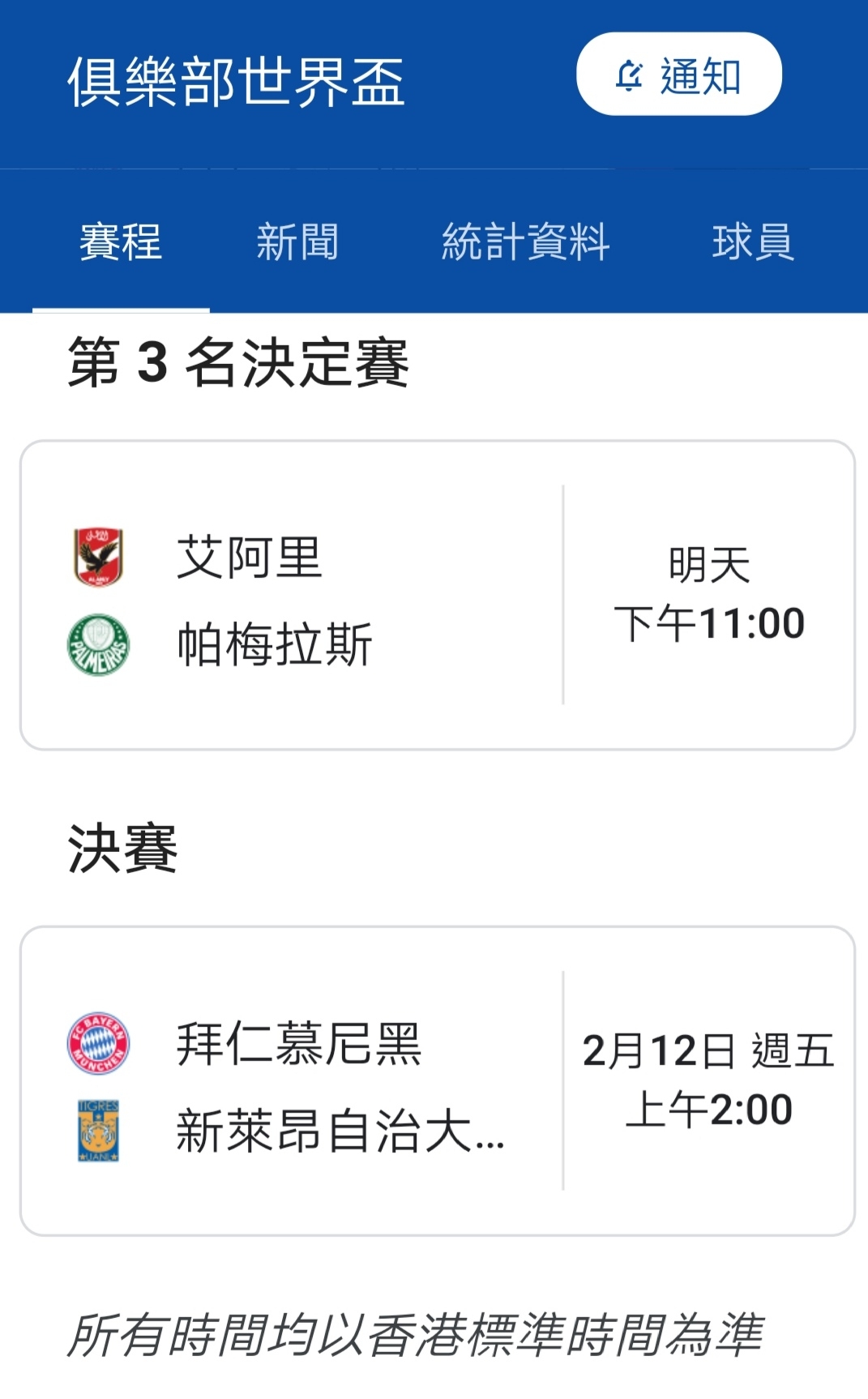
Task: Select the 賽程 schedule tab
Action: click(121, 242)
